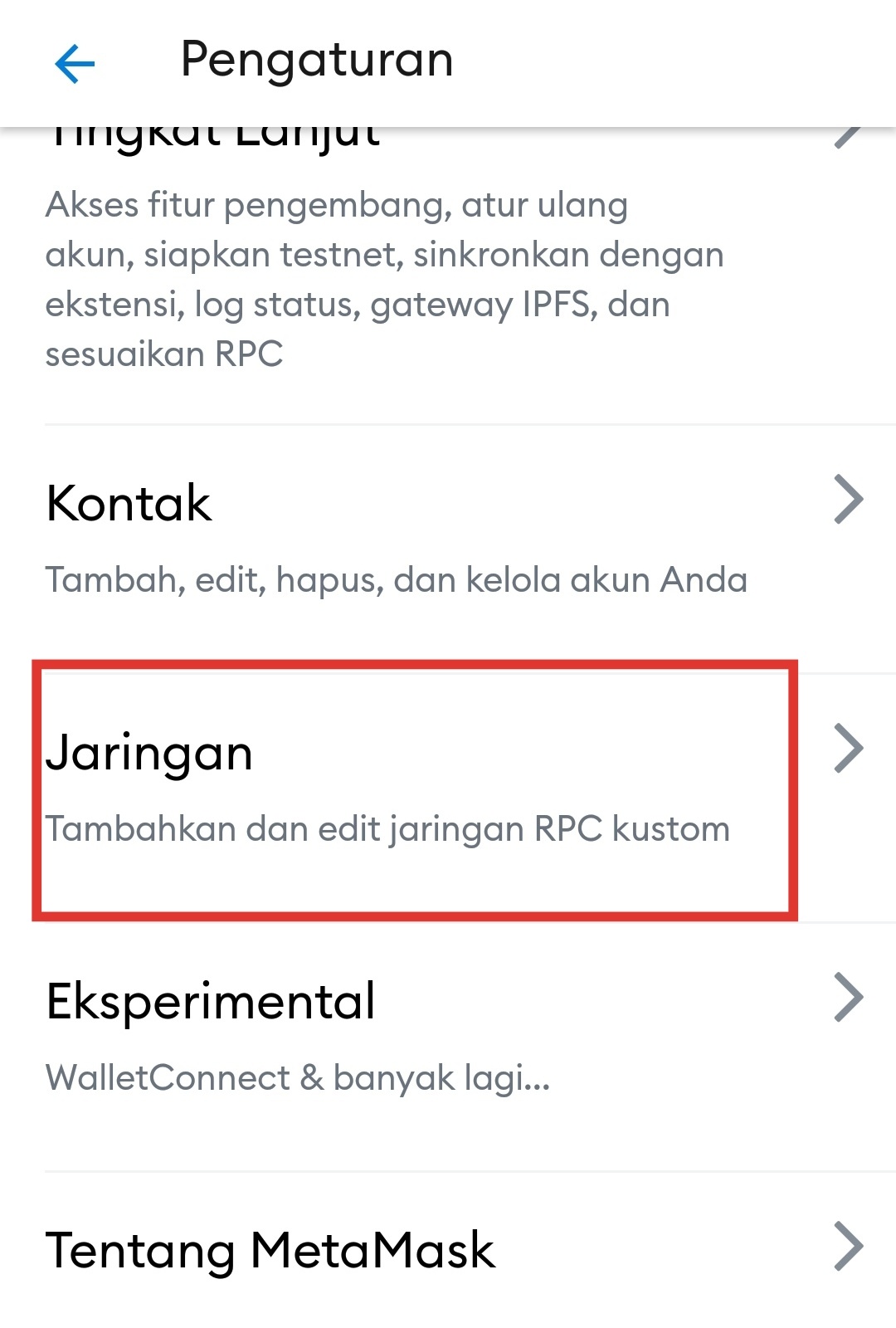Go back from Pengaturan screen
Viewport: 896px width, 1328px height.
point(75,63)
